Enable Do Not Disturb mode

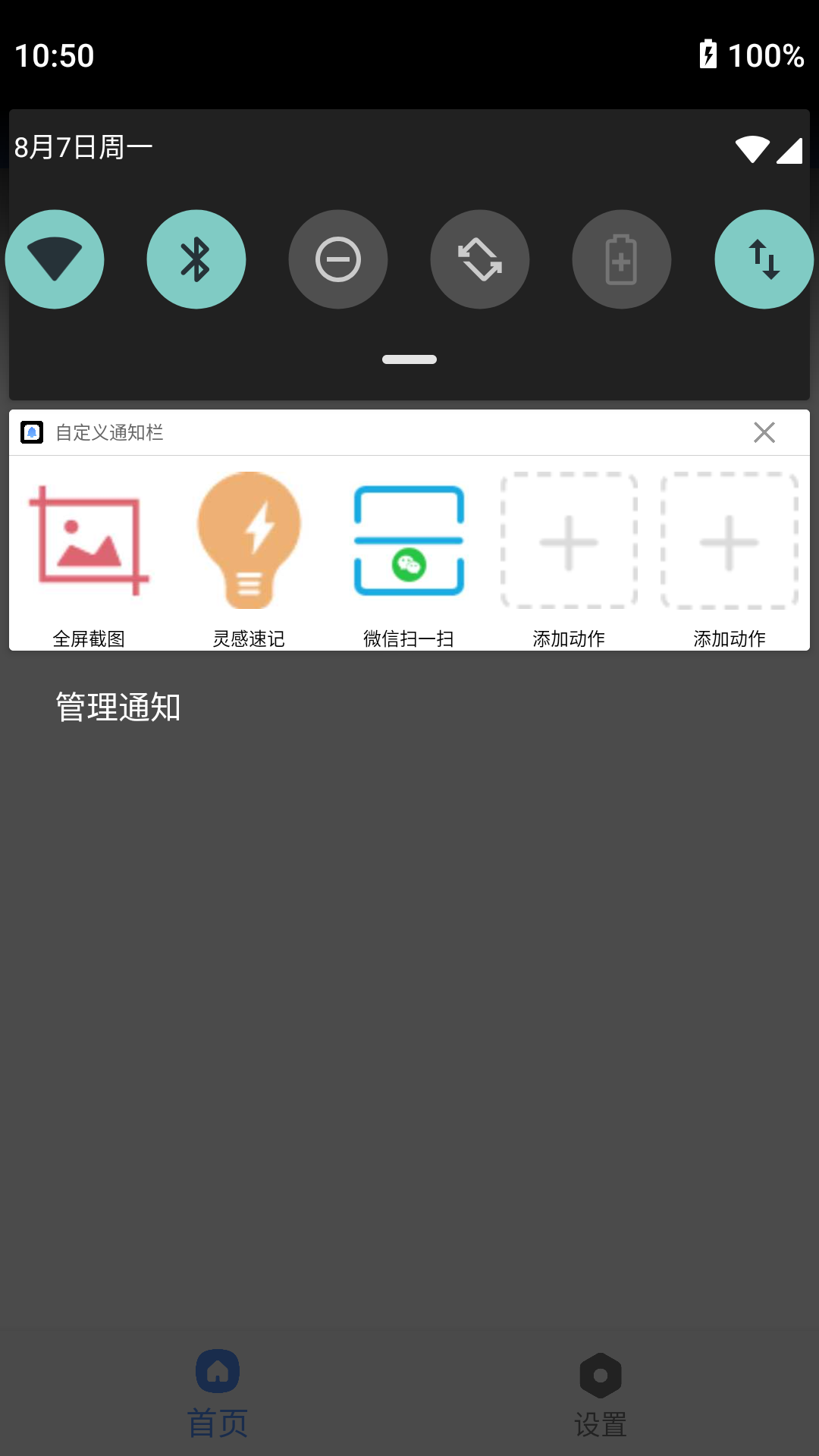338,259
